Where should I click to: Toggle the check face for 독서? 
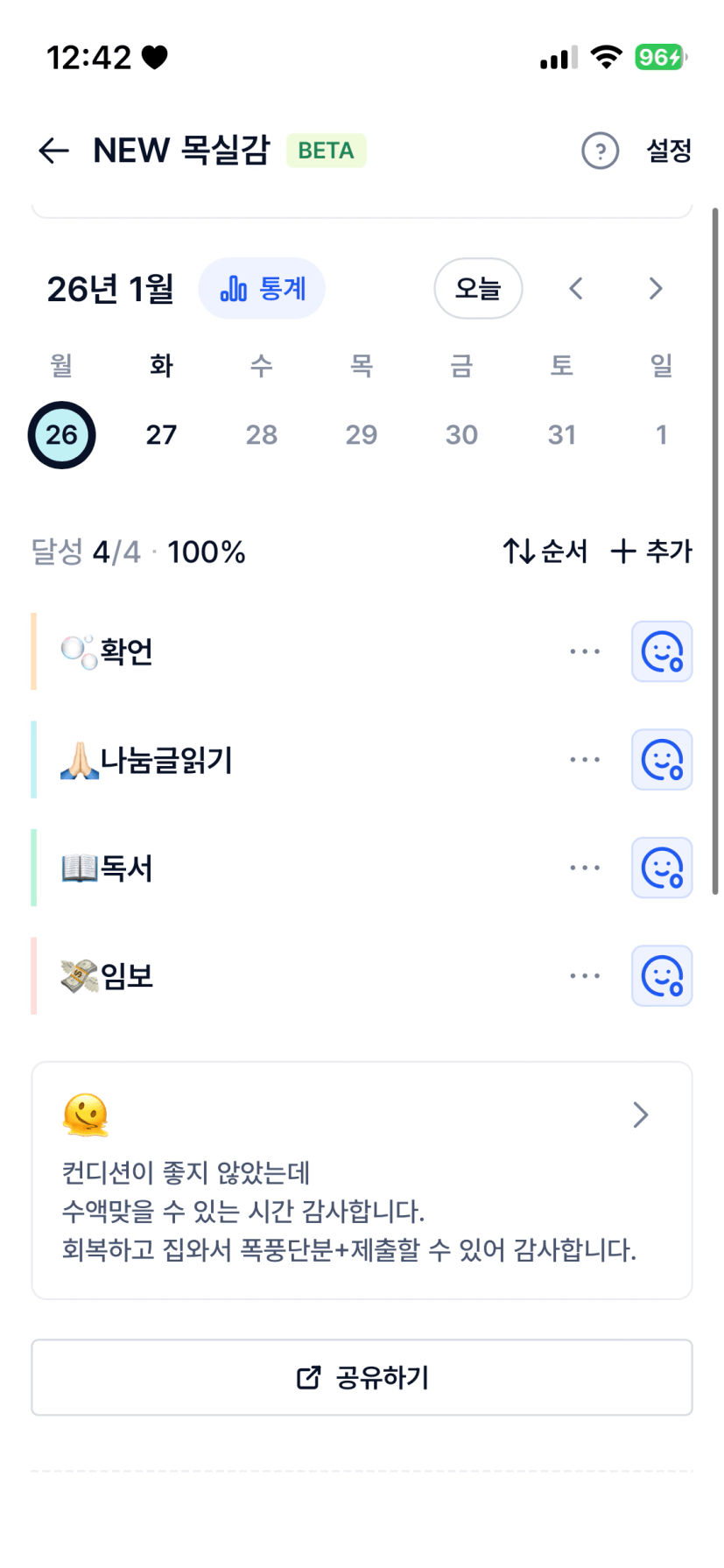(x=662, y=868)
